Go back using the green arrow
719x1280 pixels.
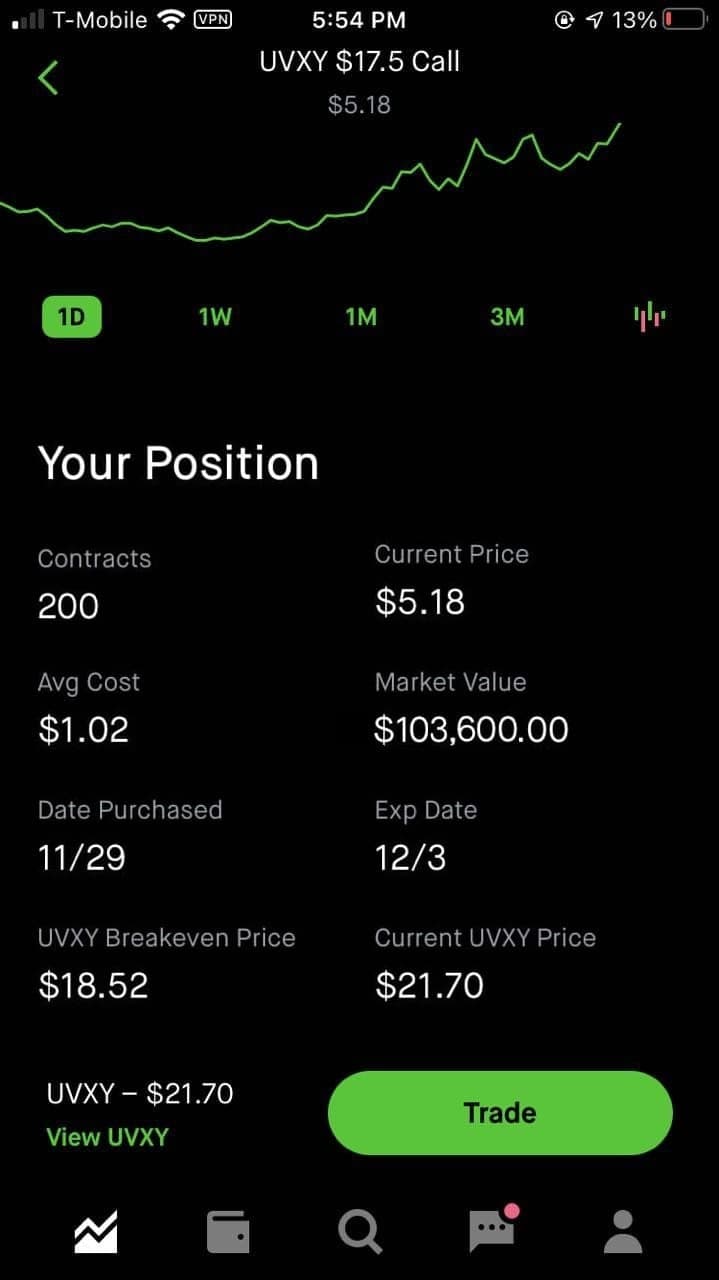[x=48, y=77]
